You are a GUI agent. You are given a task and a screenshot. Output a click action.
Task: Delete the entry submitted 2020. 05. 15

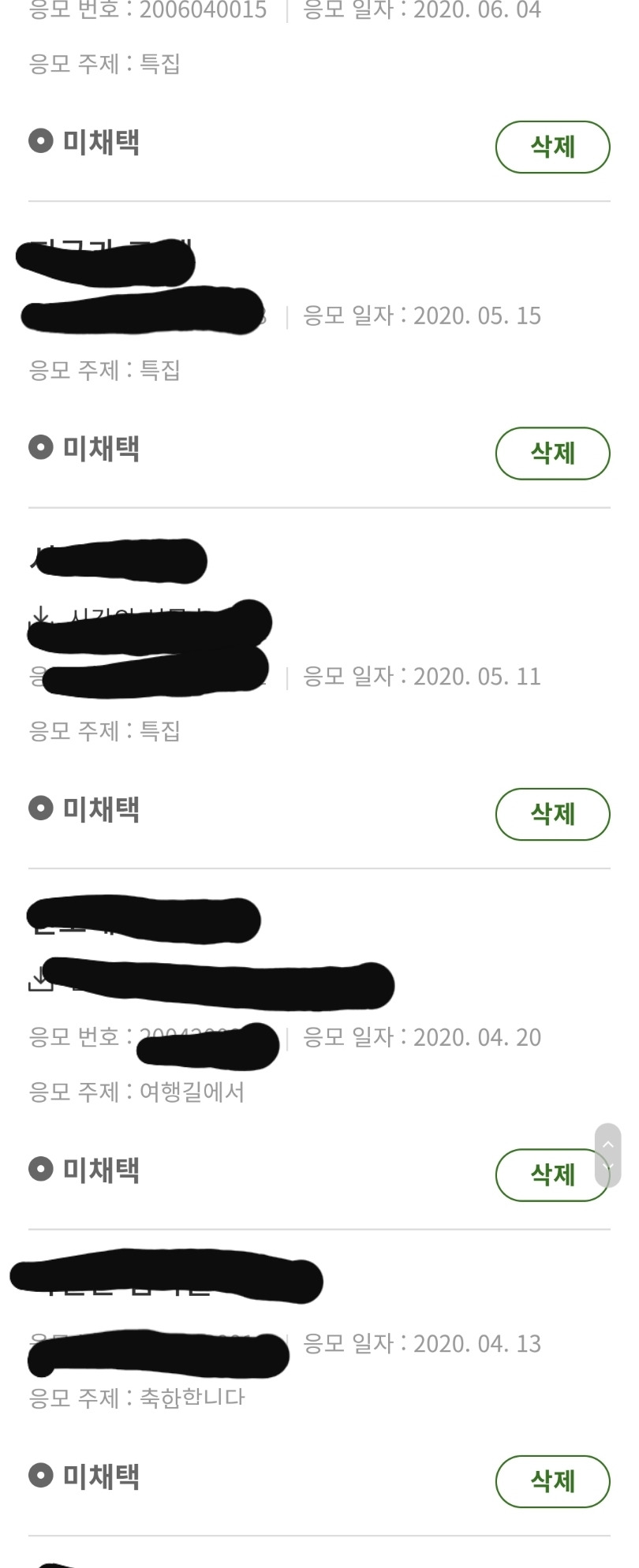pos(552,453)
